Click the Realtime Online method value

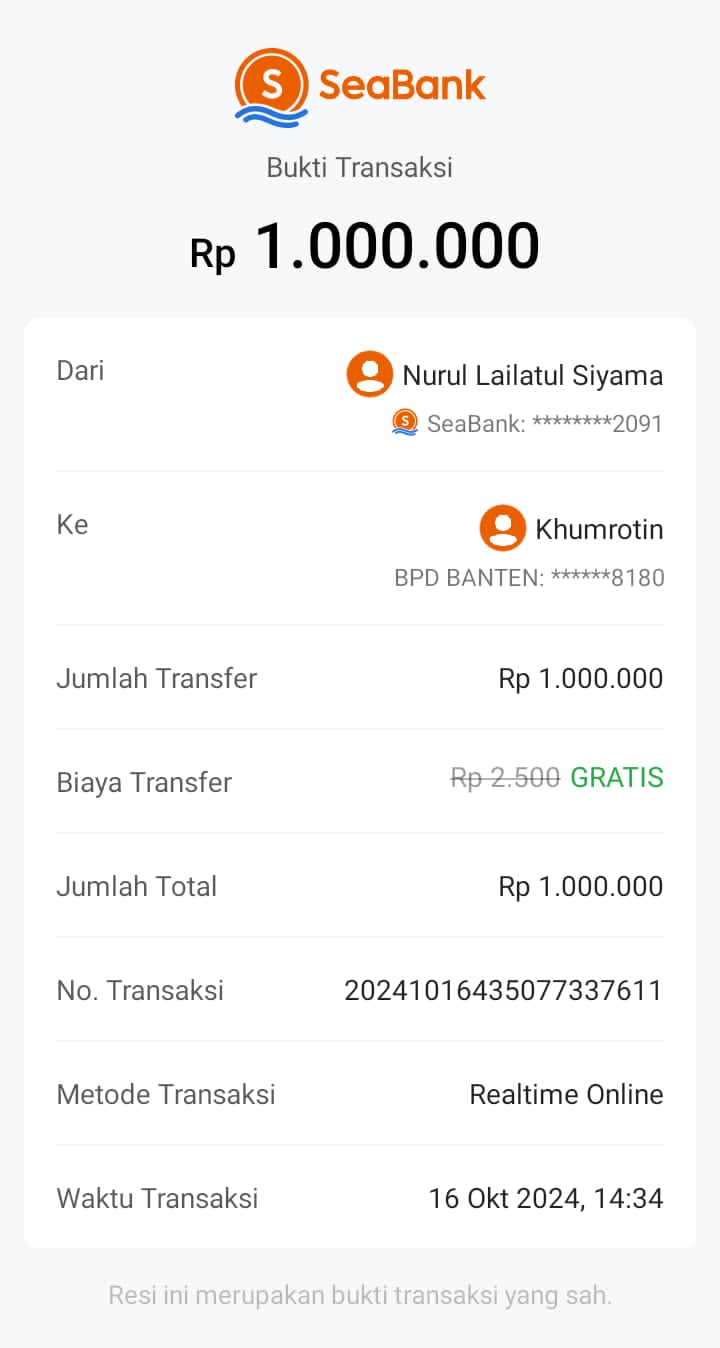pyautogui.click(x=566, y=1094)
